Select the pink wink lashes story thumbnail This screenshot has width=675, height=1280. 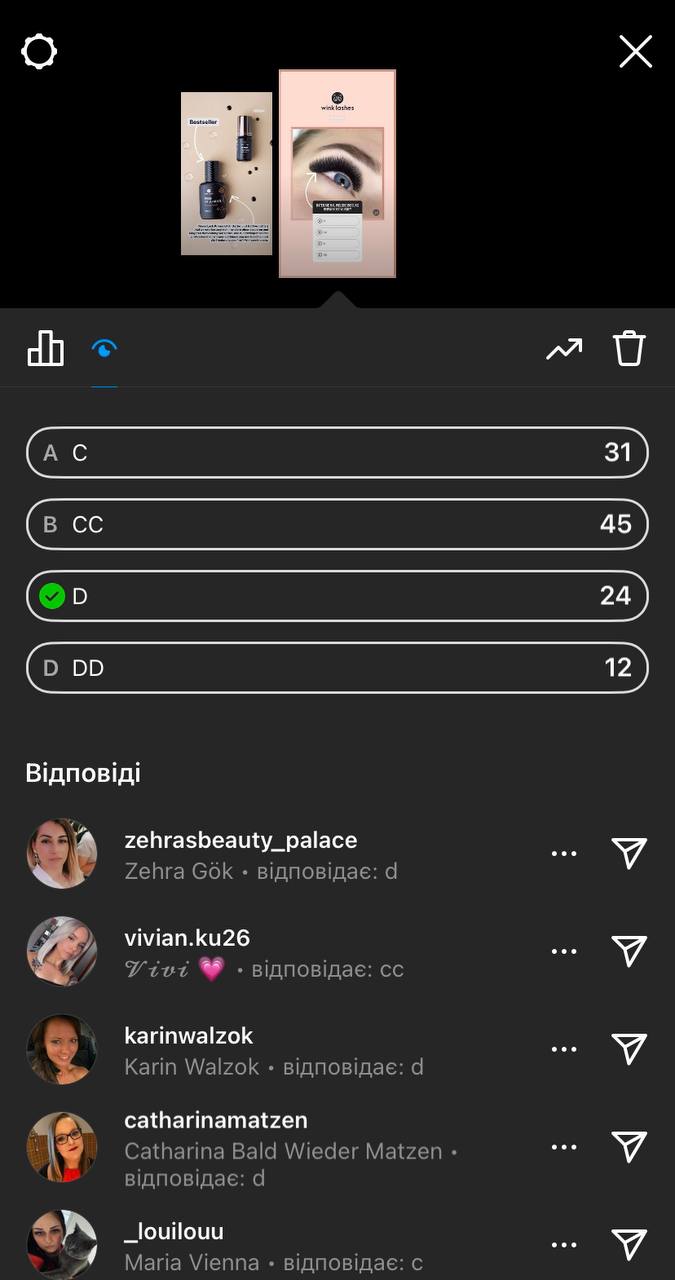click(x=337, y=173)
